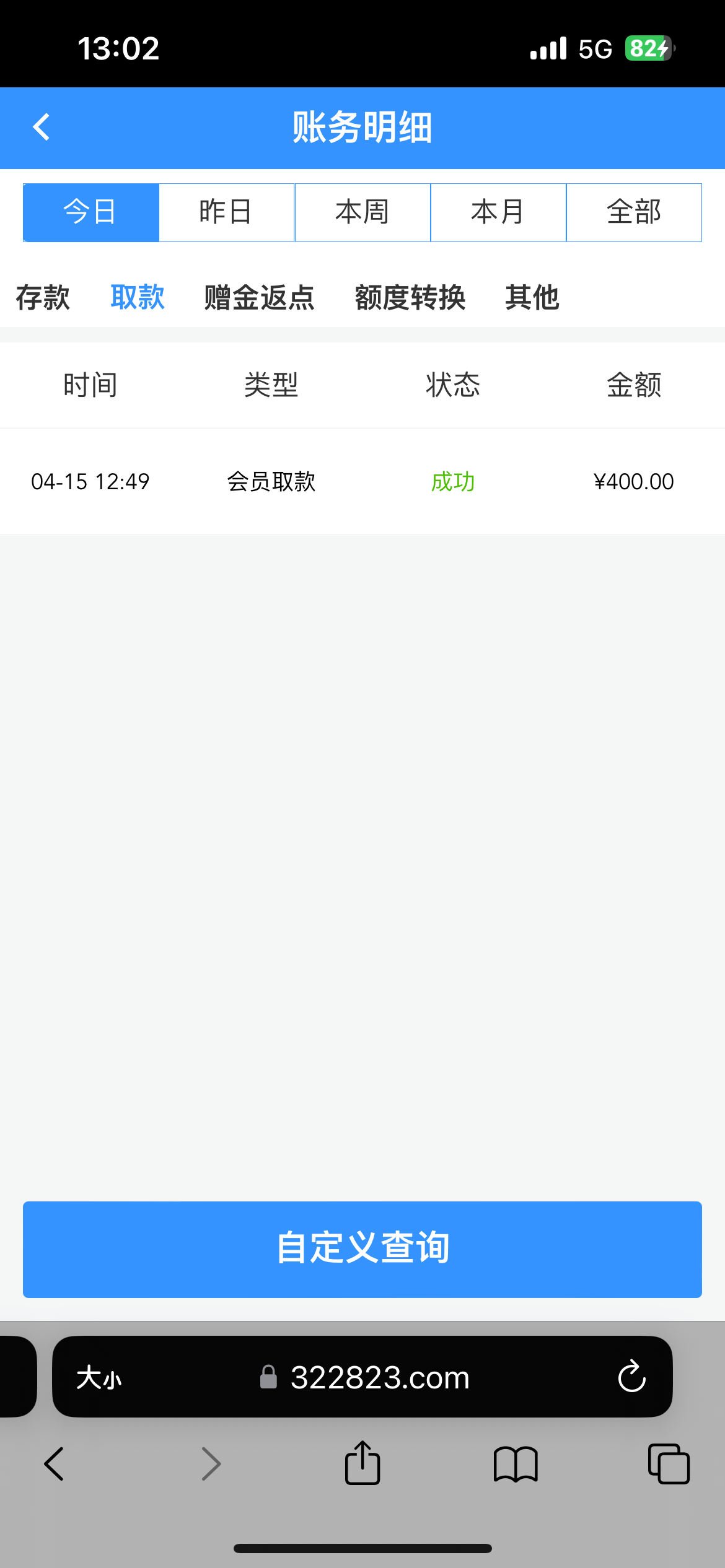The image size is (725, 1568).
Task: Open the 存款 category
Action: coord(43,298)
